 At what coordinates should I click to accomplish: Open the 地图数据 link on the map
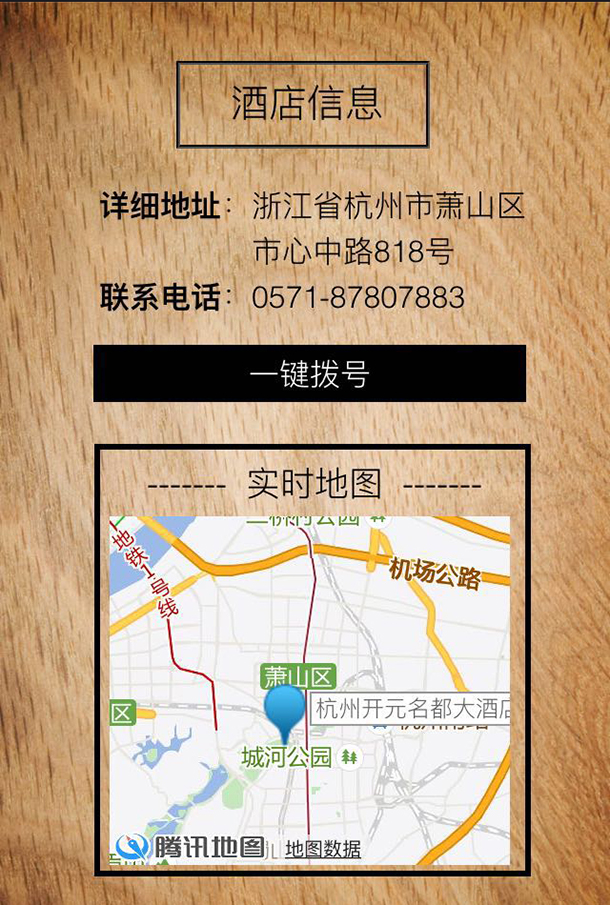point(323,849)
